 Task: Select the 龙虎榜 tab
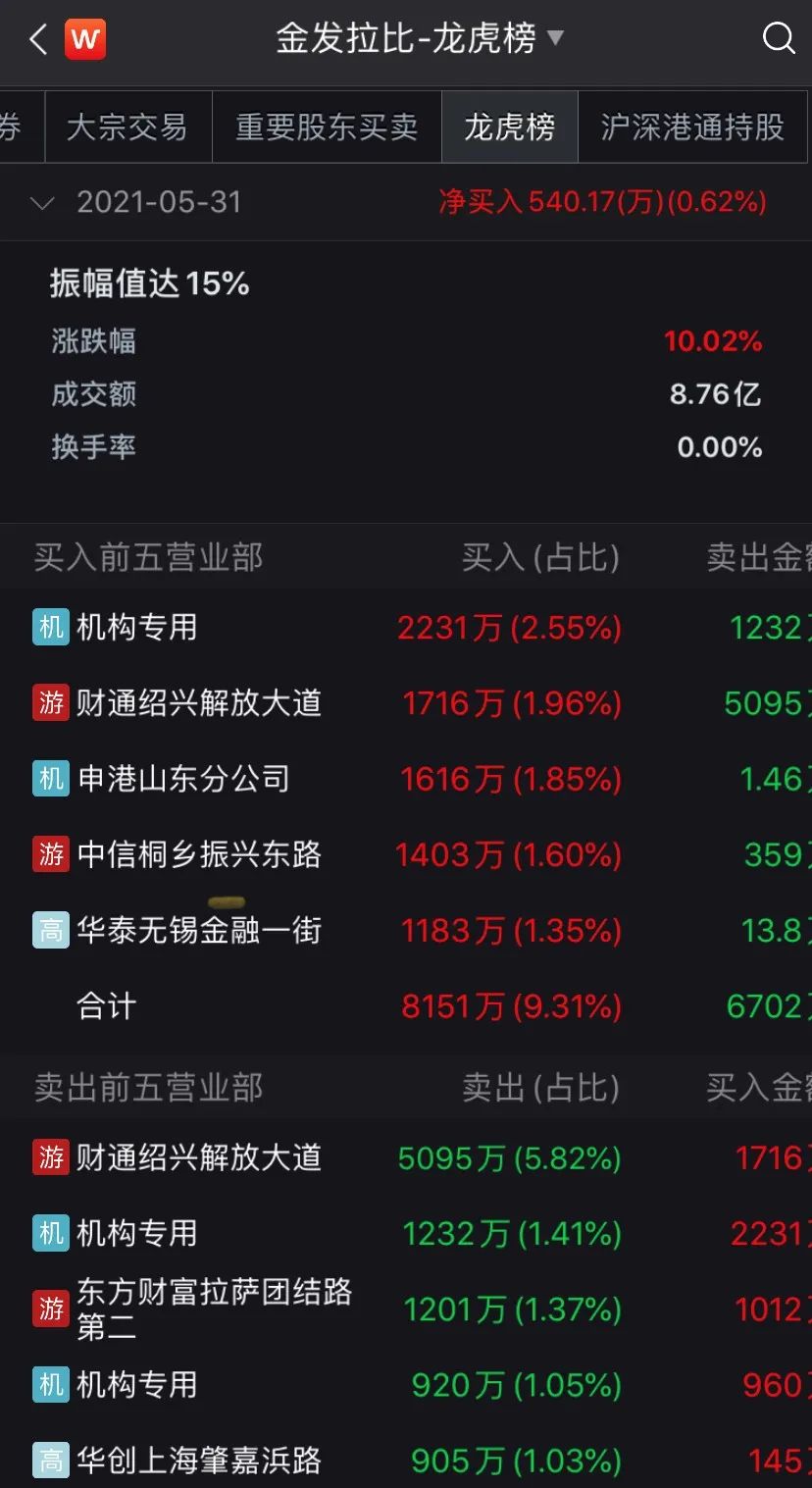click(509, 127)
